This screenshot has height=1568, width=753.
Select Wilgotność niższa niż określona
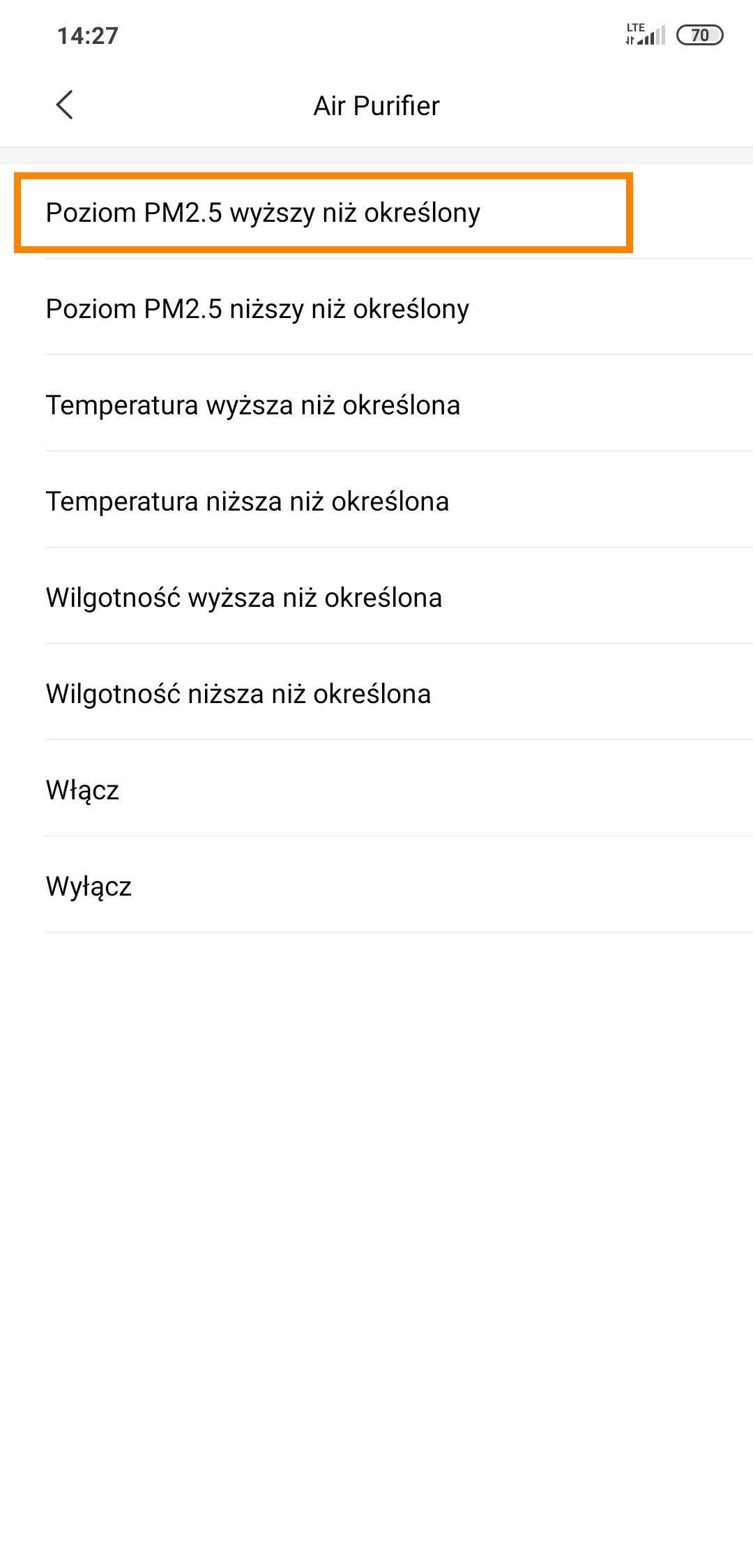tap(238, 694)
